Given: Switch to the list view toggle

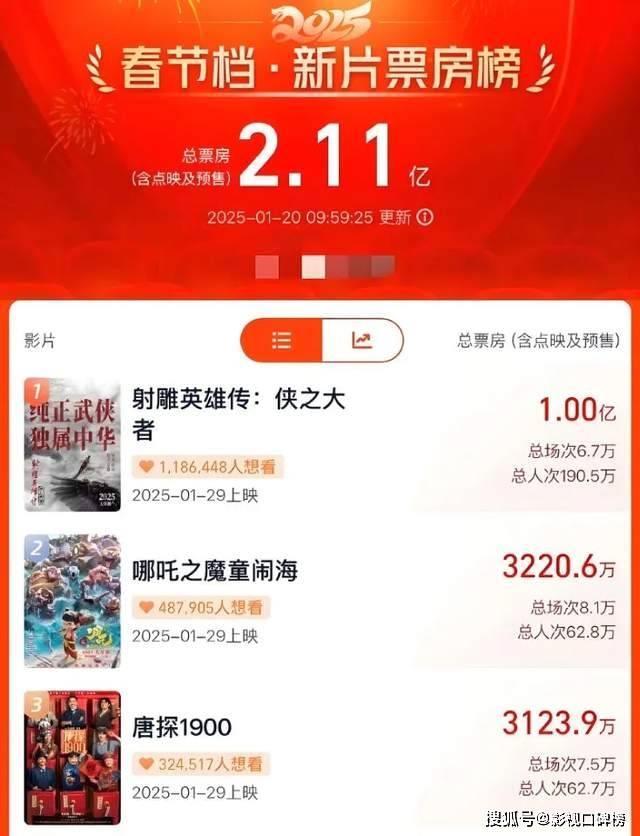Looking at the screenshot, I should pos(282,340).
